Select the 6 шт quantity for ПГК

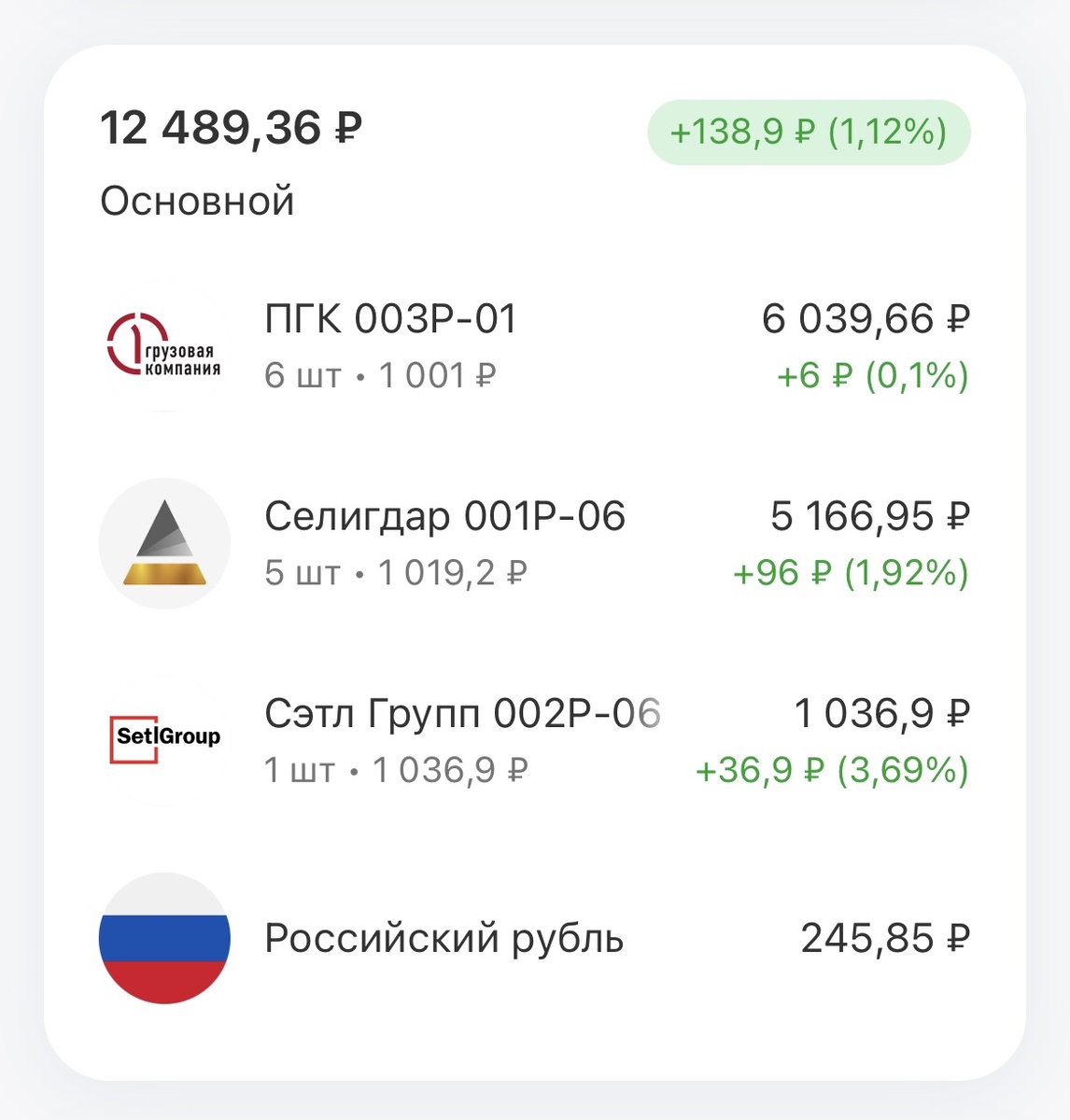(300, 374)
